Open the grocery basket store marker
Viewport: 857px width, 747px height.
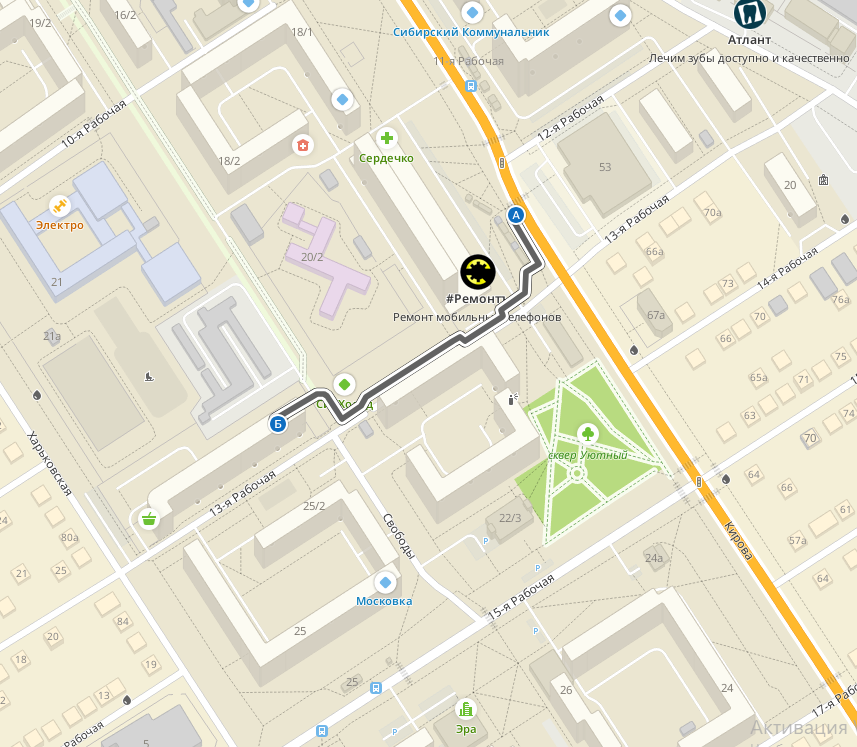pyautogui.click(x=149, y=517)
